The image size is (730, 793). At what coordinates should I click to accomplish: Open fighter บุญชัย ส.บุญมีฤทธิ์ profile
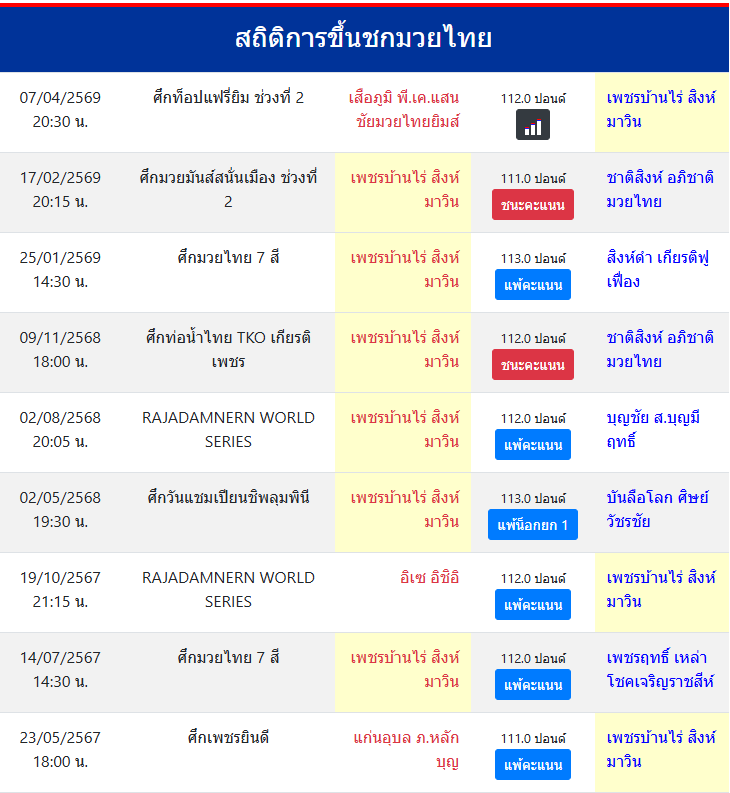click(x=653, y=430)
